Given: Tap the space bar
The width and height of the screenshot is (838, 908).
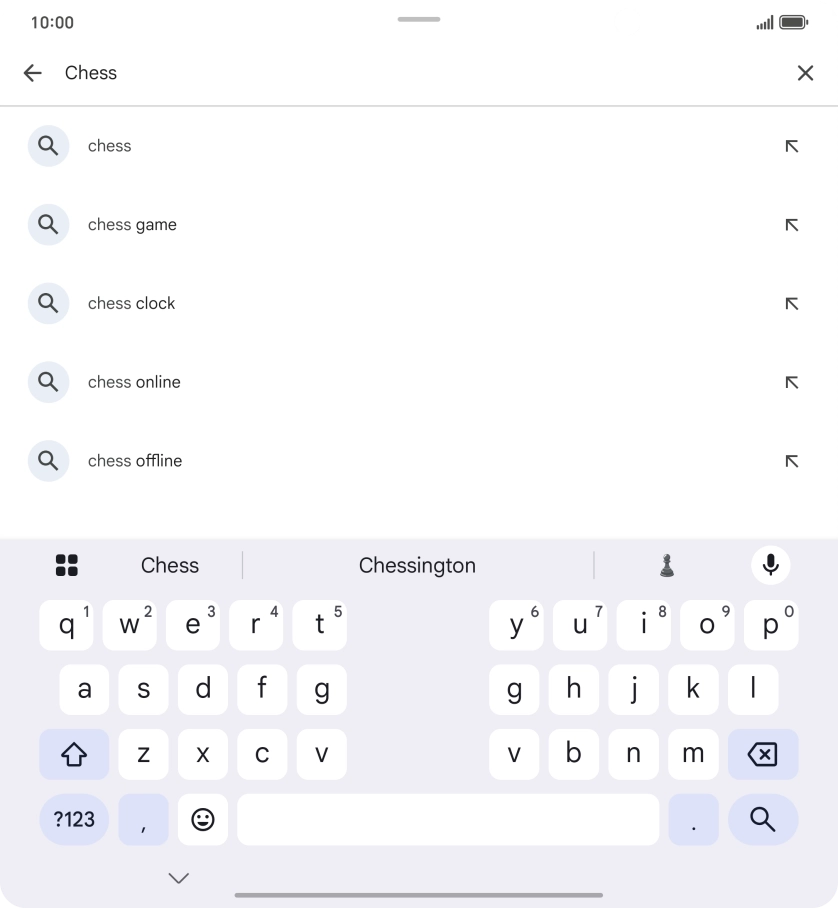Looking at the screenshot, I should (448, 819).
